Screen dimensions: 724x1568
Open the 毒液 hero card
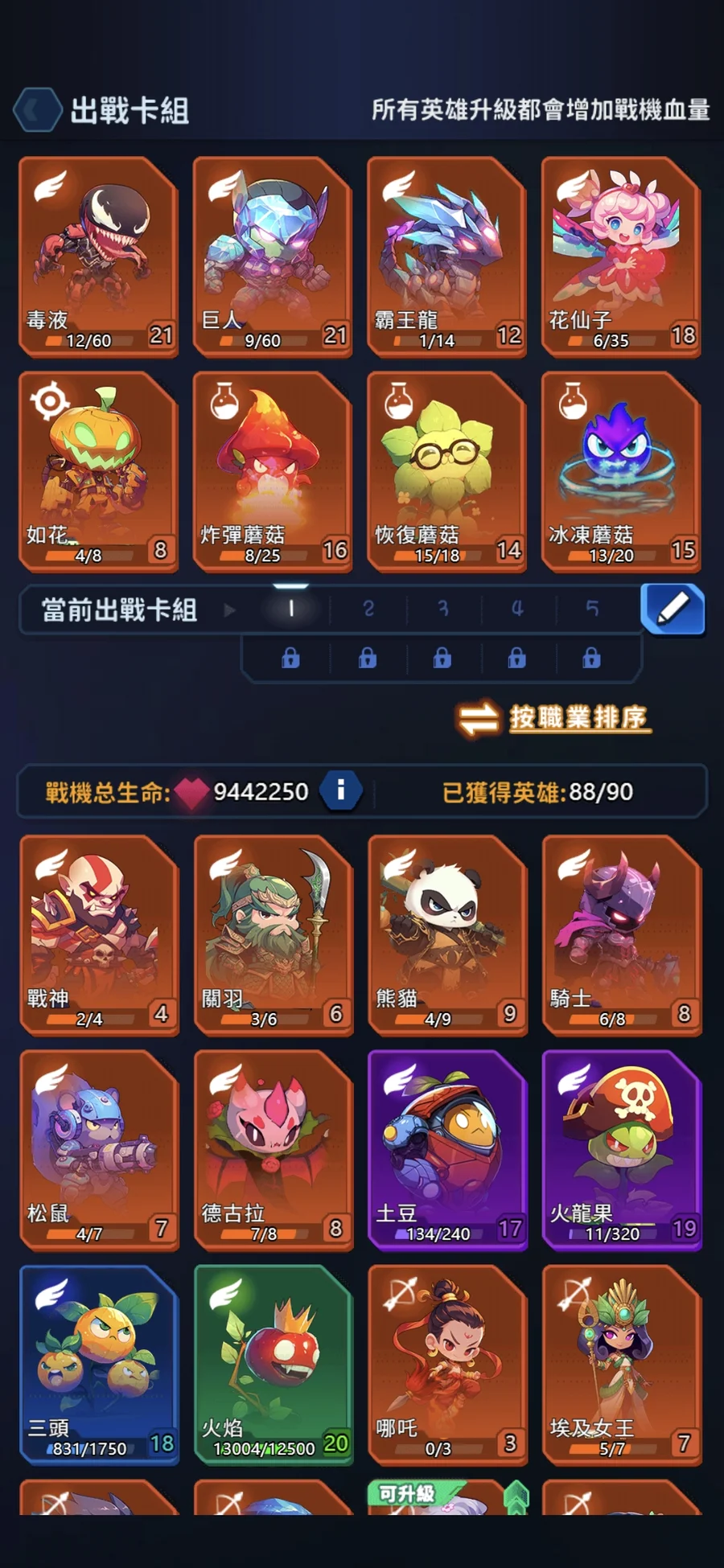(x=98, y=256)
